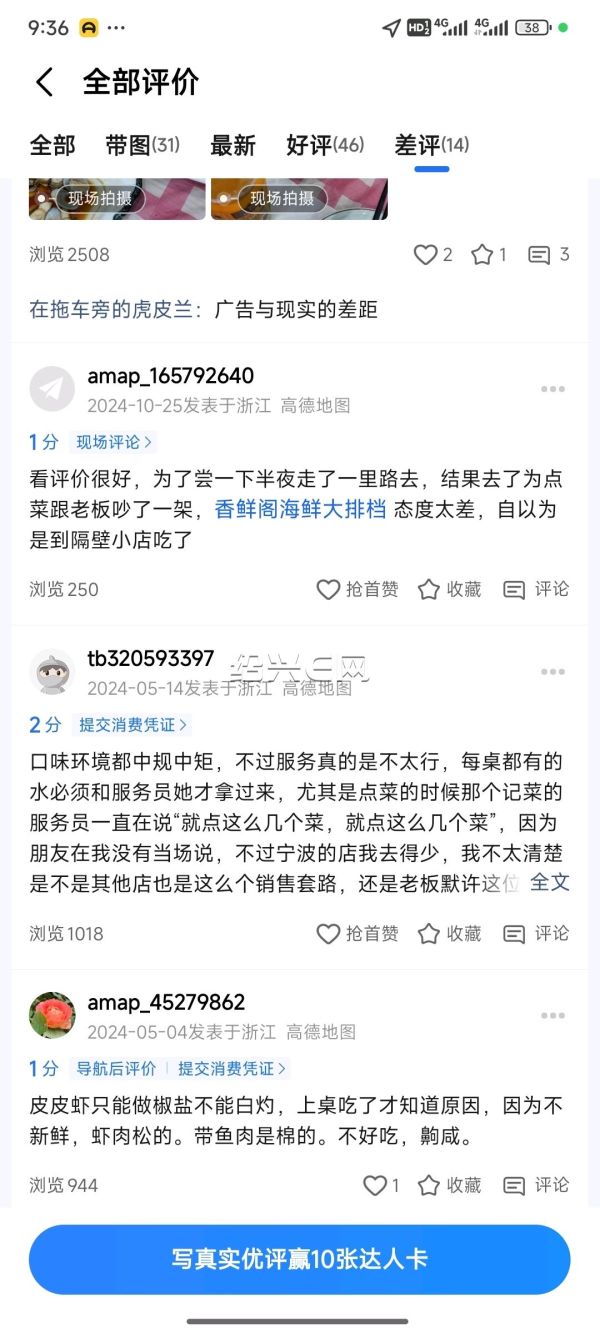This screenshot has height=1333, width=600.
Task: Like tb320593397's review with 抢首赞
Action: point(357,933)
